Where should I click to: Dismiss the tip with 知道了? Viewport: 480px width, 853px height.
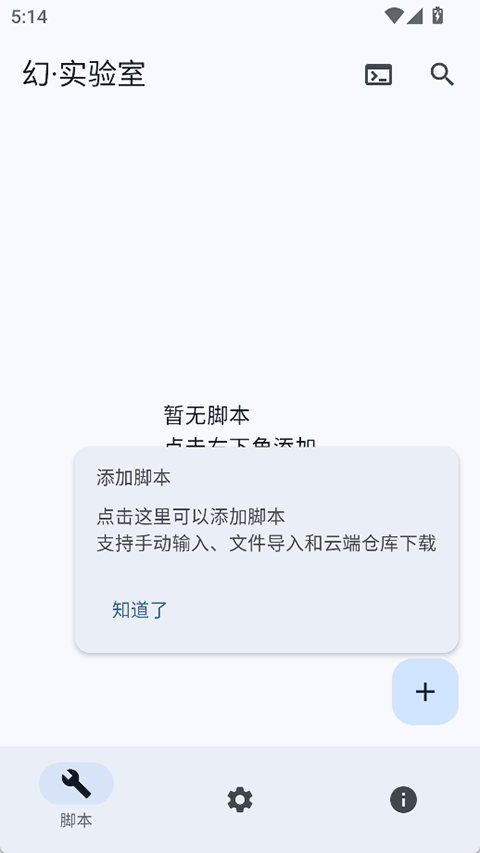[x=139, y=610]
